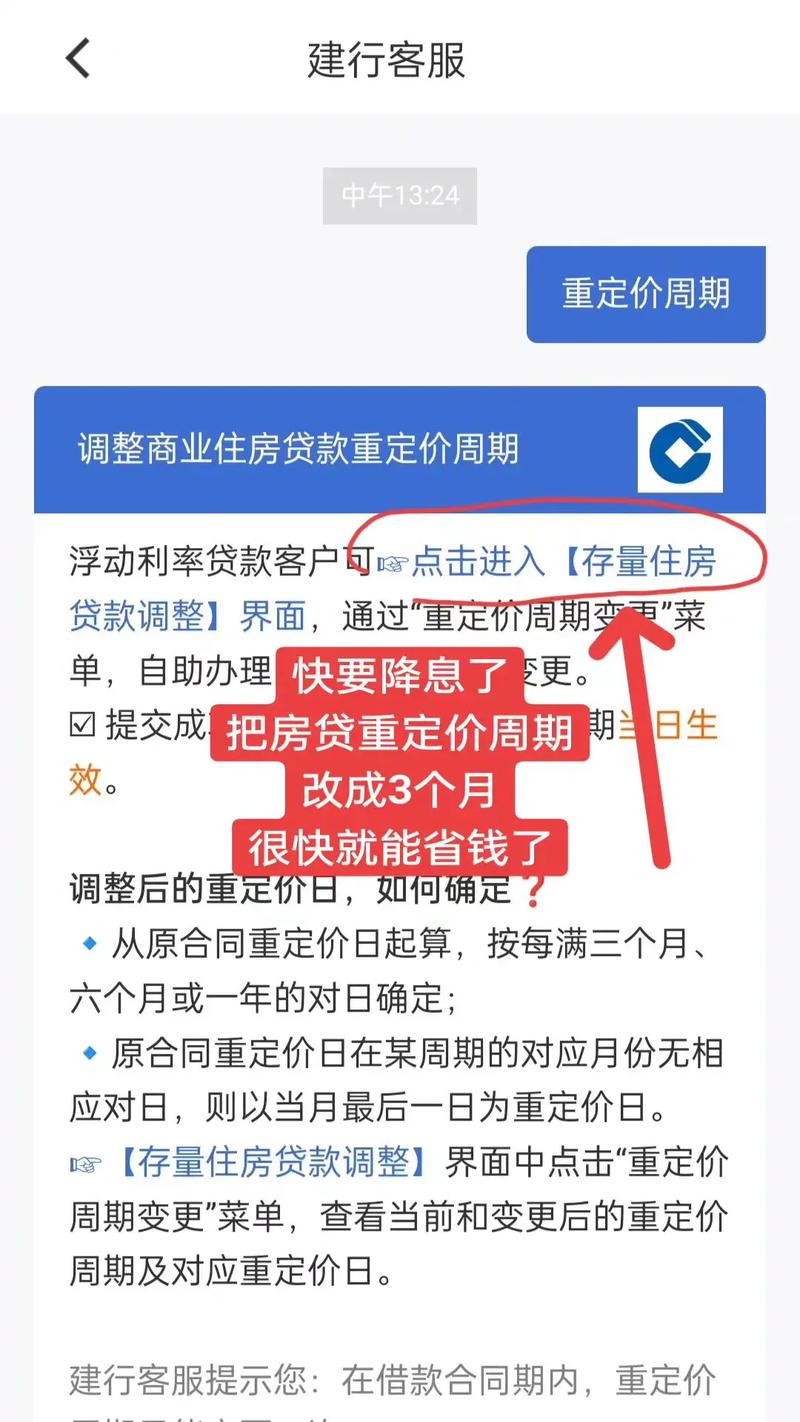Tap the diamond bullet before 原合同重定价日

pyautogui.click(x=91, y=1052)
